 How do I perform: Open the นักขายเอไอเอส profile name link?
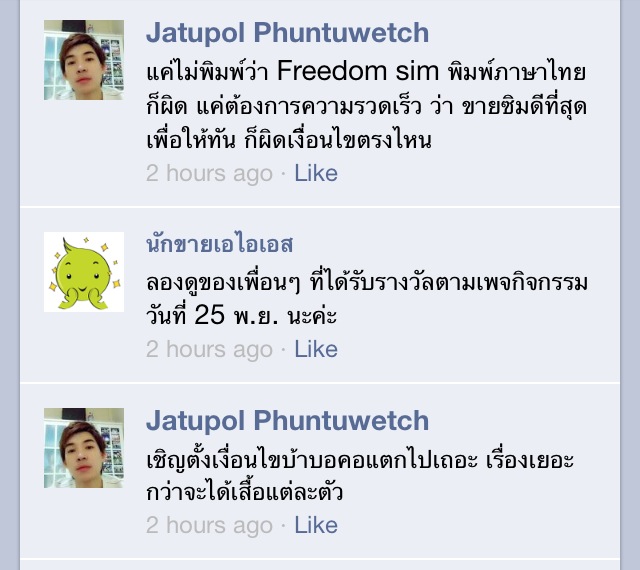(x=219, y=245)
